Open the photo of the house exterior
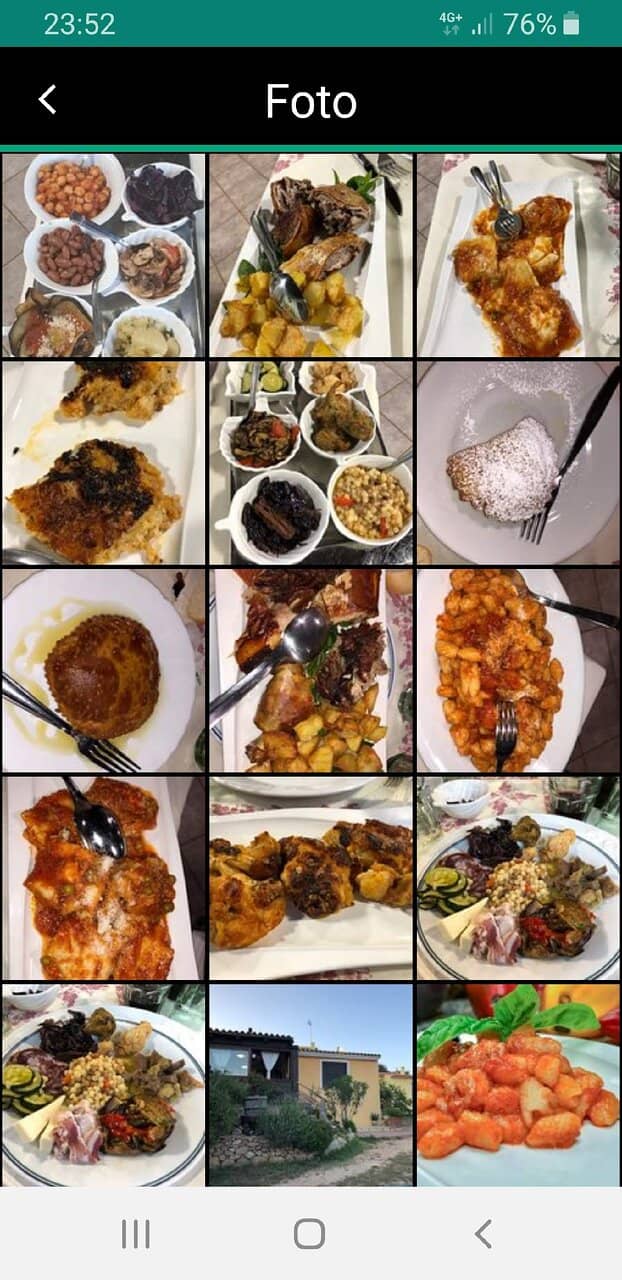 click(x=310, y=1085)
